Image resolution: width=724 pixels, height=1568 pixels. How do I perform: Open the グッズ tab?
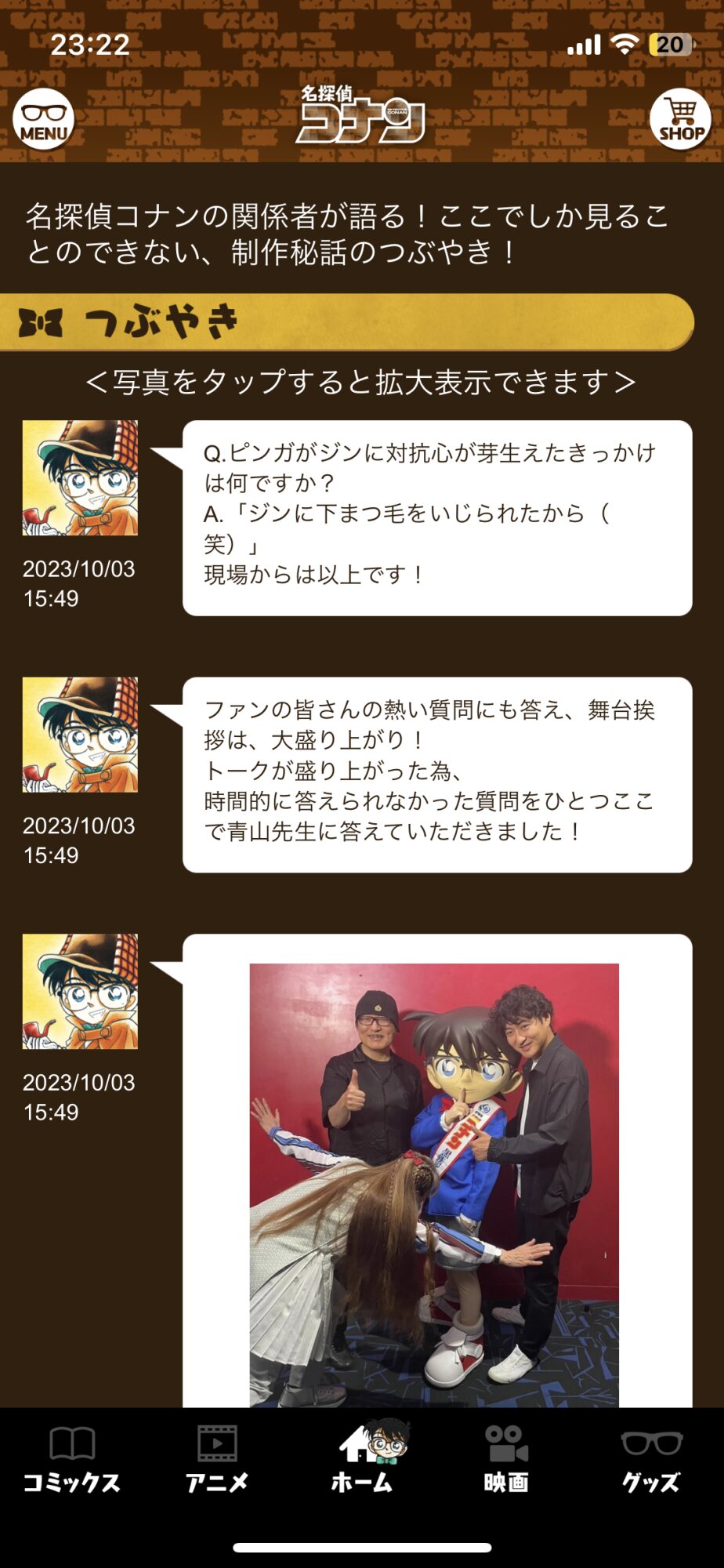coord(651,1459)
